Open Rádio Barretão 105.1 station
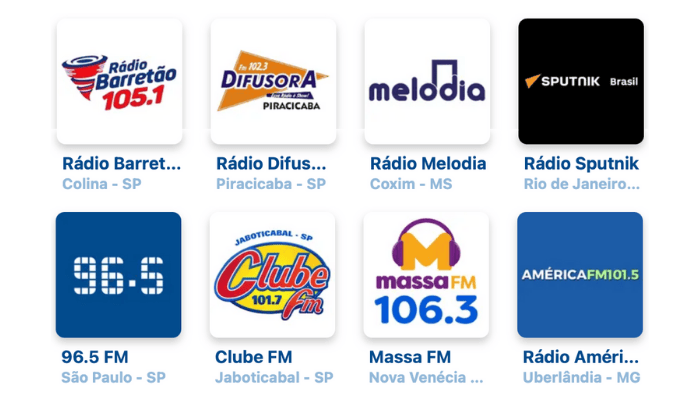 click(x=119, y=82)
